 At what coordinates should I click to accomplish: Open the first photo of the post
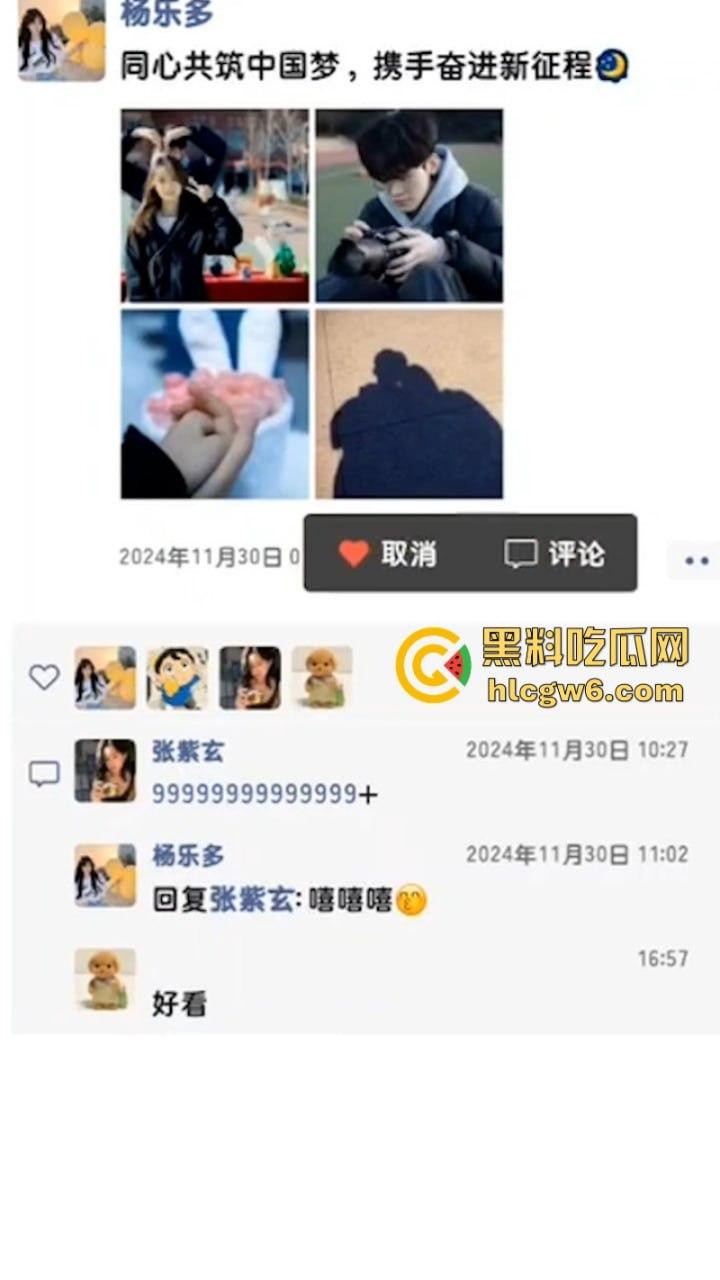tap(215, 205)
